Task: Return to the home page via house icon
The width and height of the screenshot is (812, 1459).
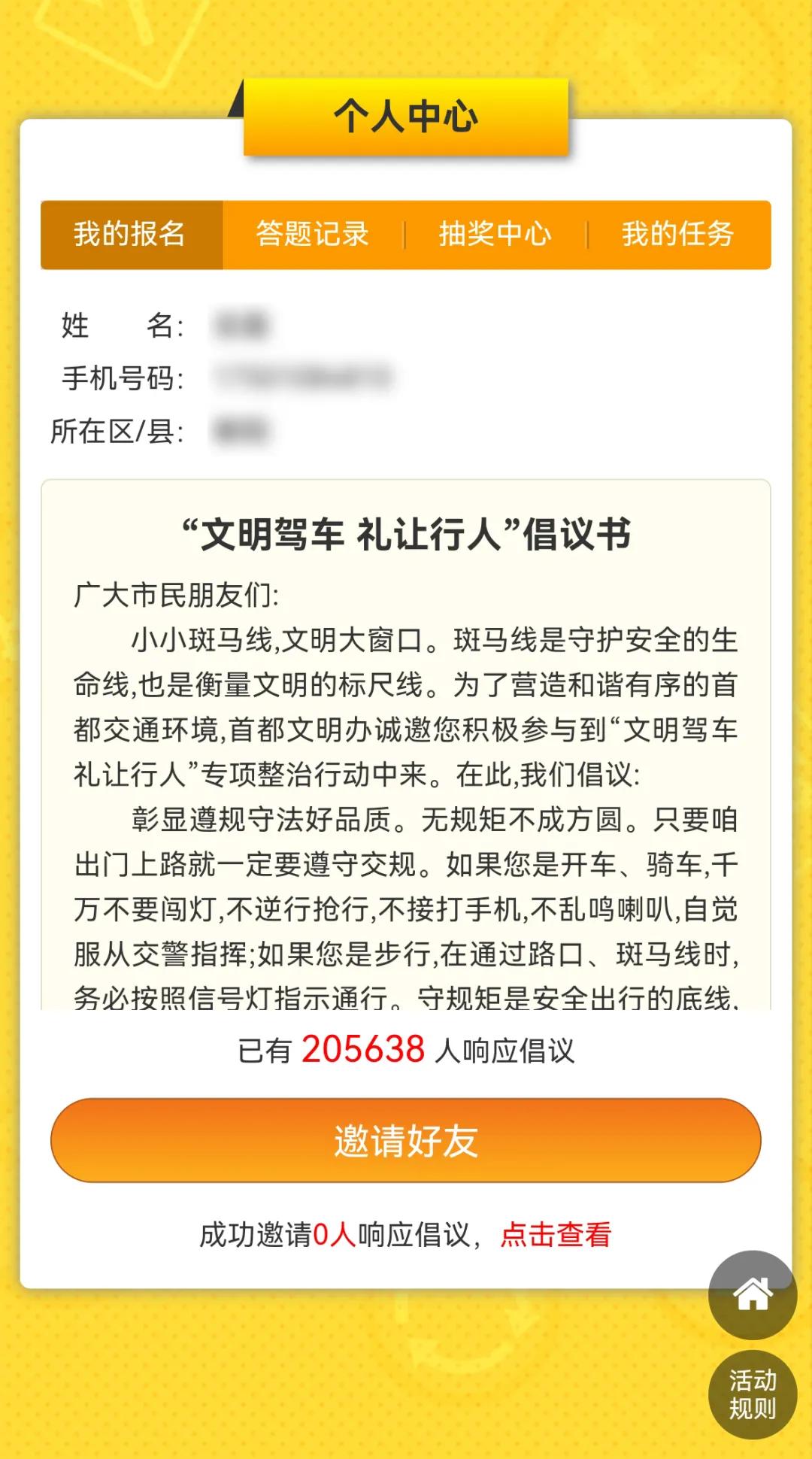Action: point(753,1294)
